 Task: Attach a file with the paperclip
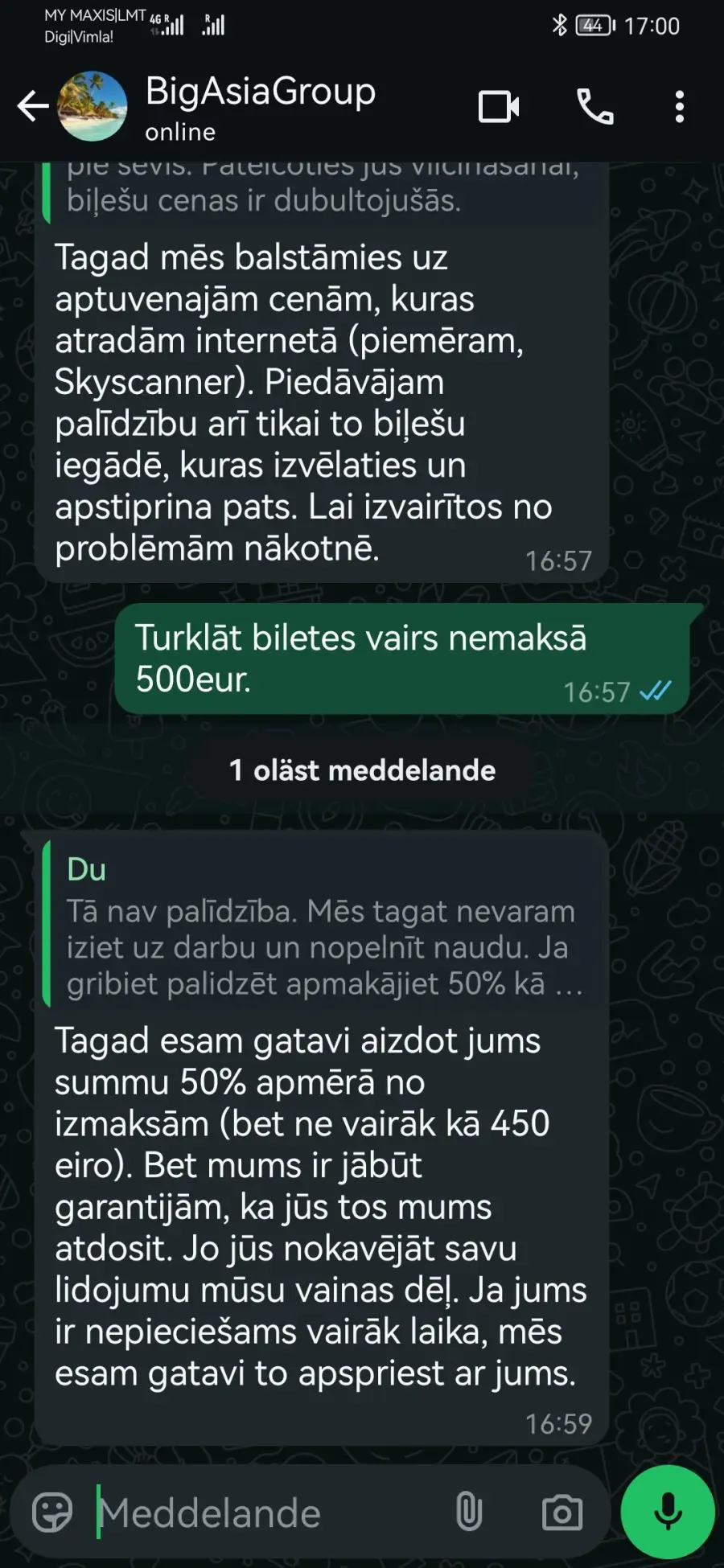tap(469, 1513)
